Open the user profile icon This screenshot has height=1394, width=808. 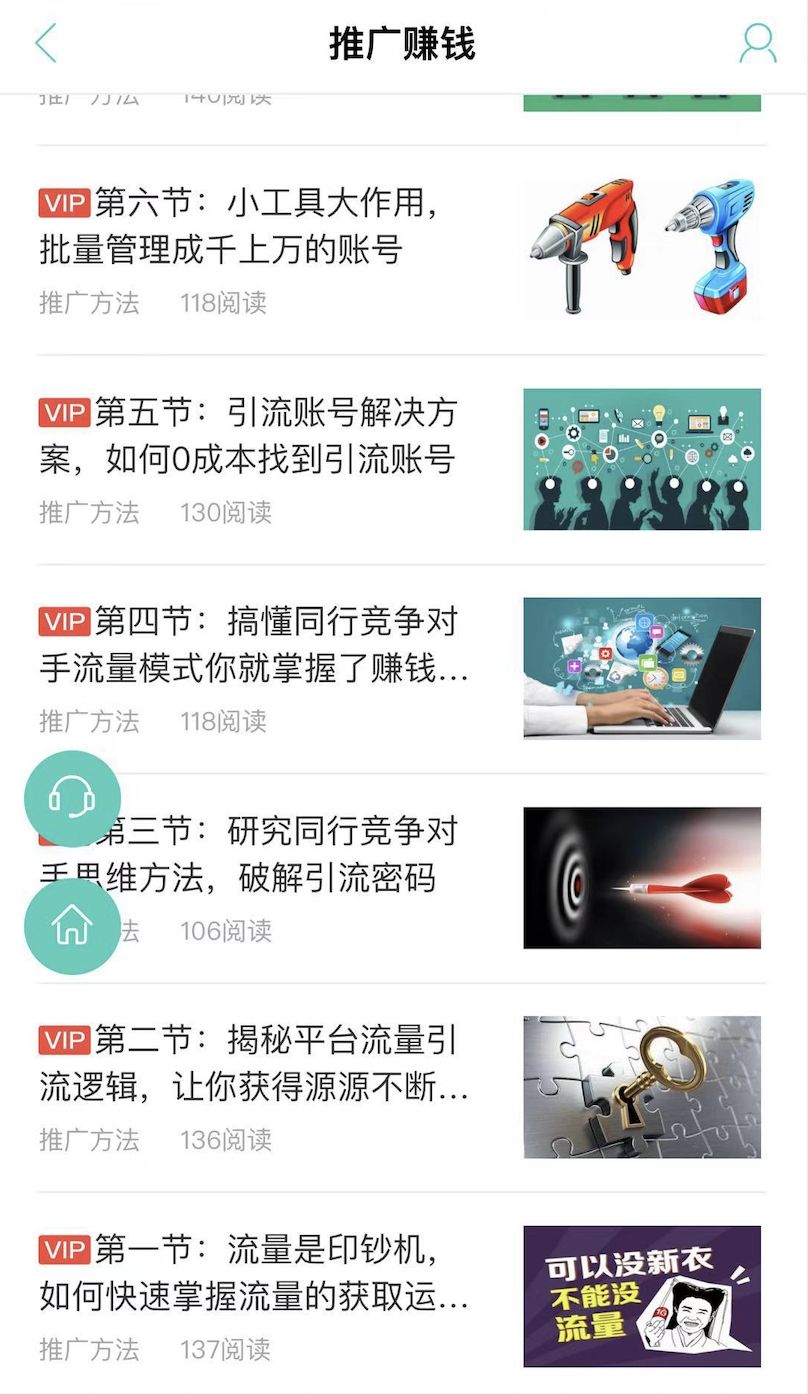point(757,44)
